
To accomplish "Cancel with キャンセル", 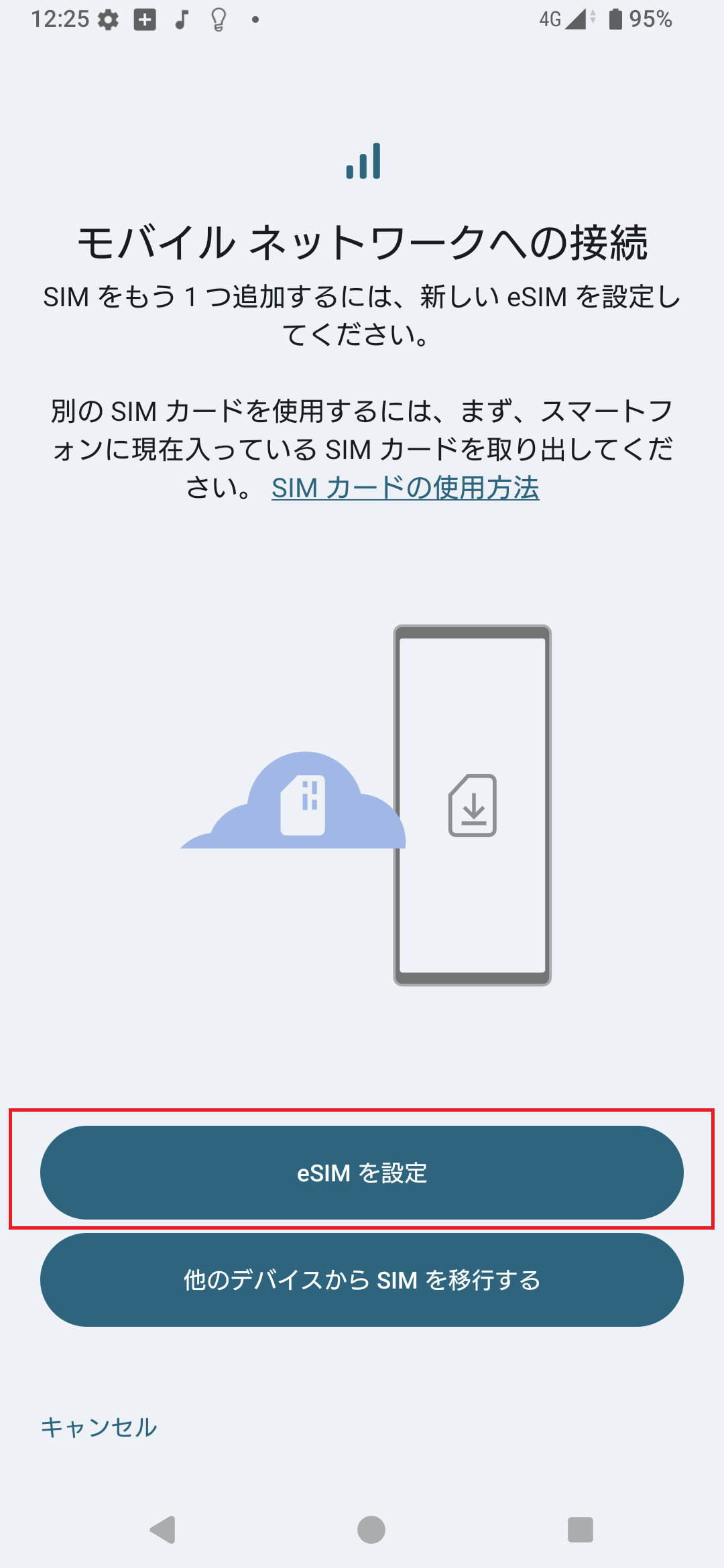I will tap(99, 1427).
